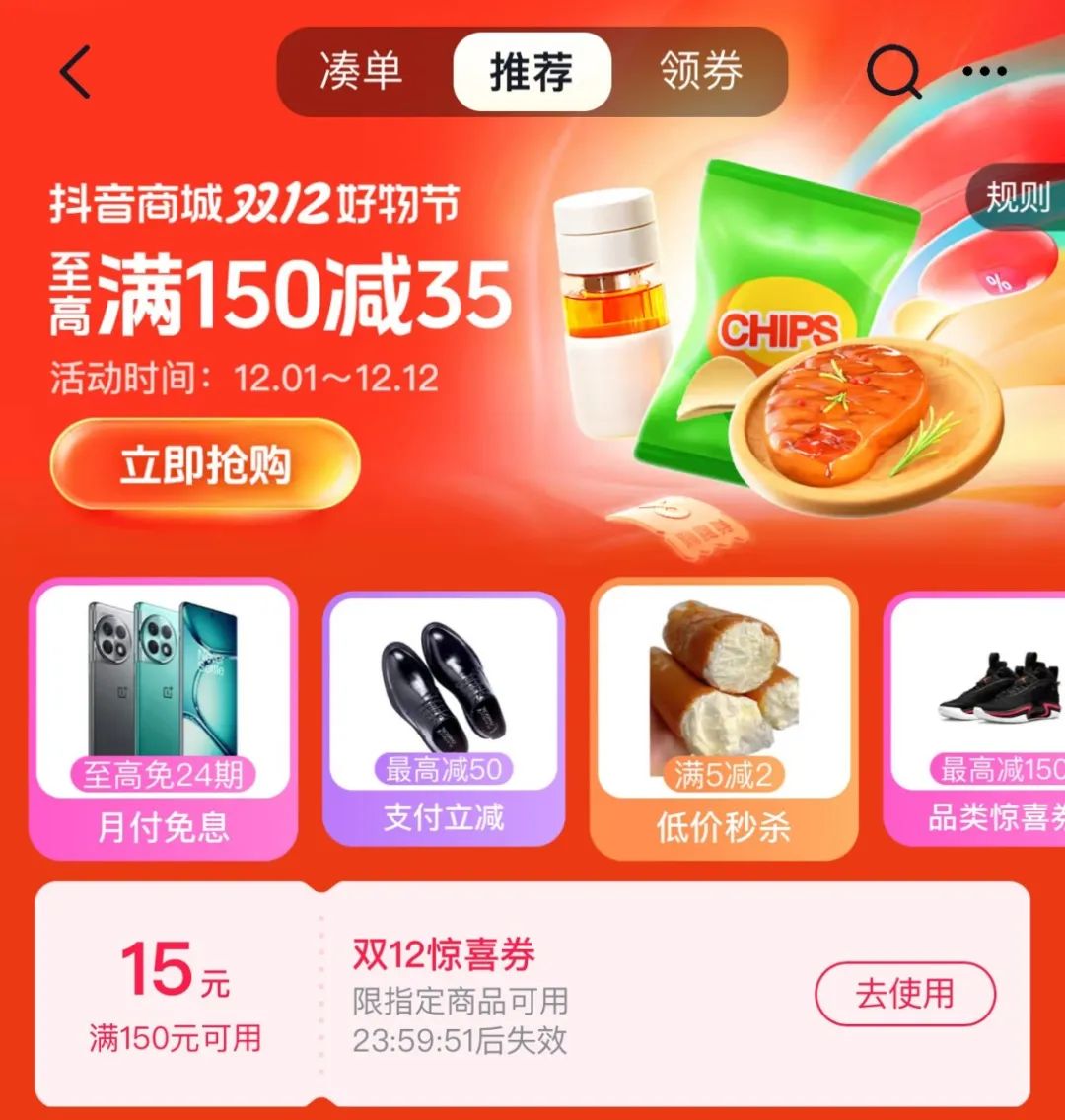The width and height of the screenshot is (1065, 1120).
Task: Switch to the 凑单 tab
Action: (x=361, y=72)
